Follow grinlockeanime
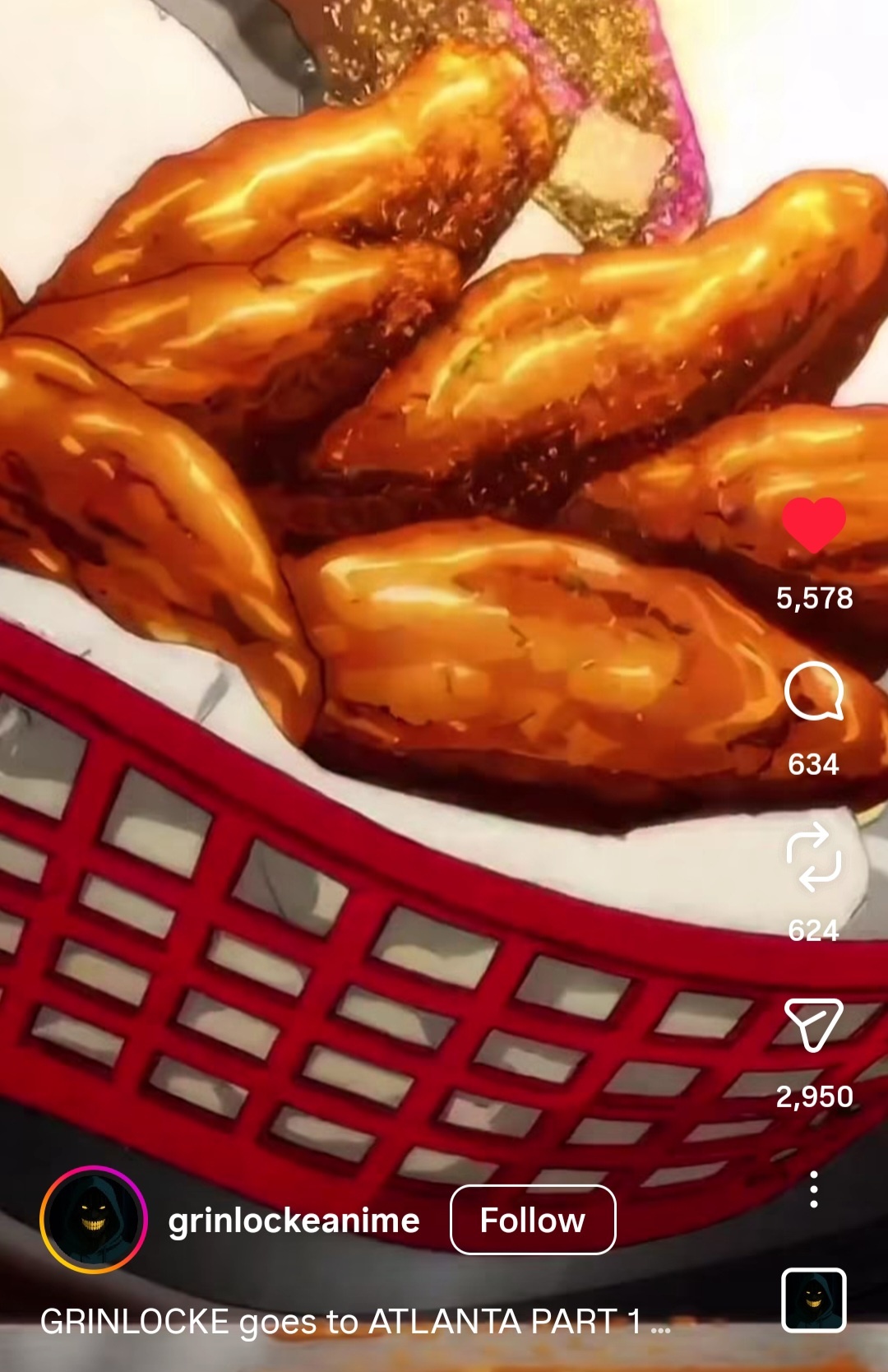This screenshot has width=888, height=1372. 533,1220
